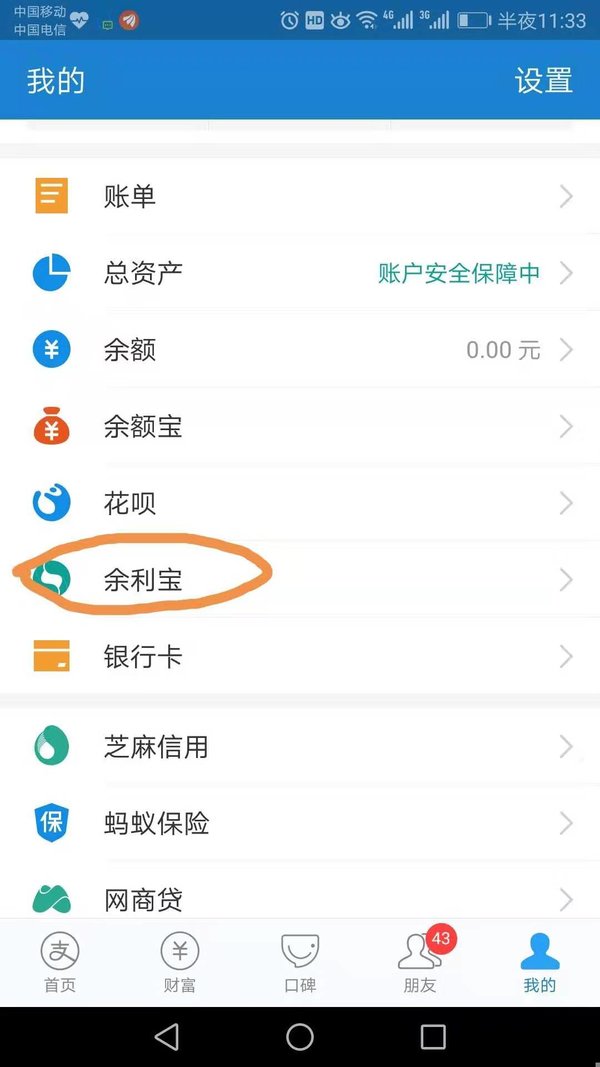Tap the system back button
The image size is (600, 1067).
tap(167, 1037)
